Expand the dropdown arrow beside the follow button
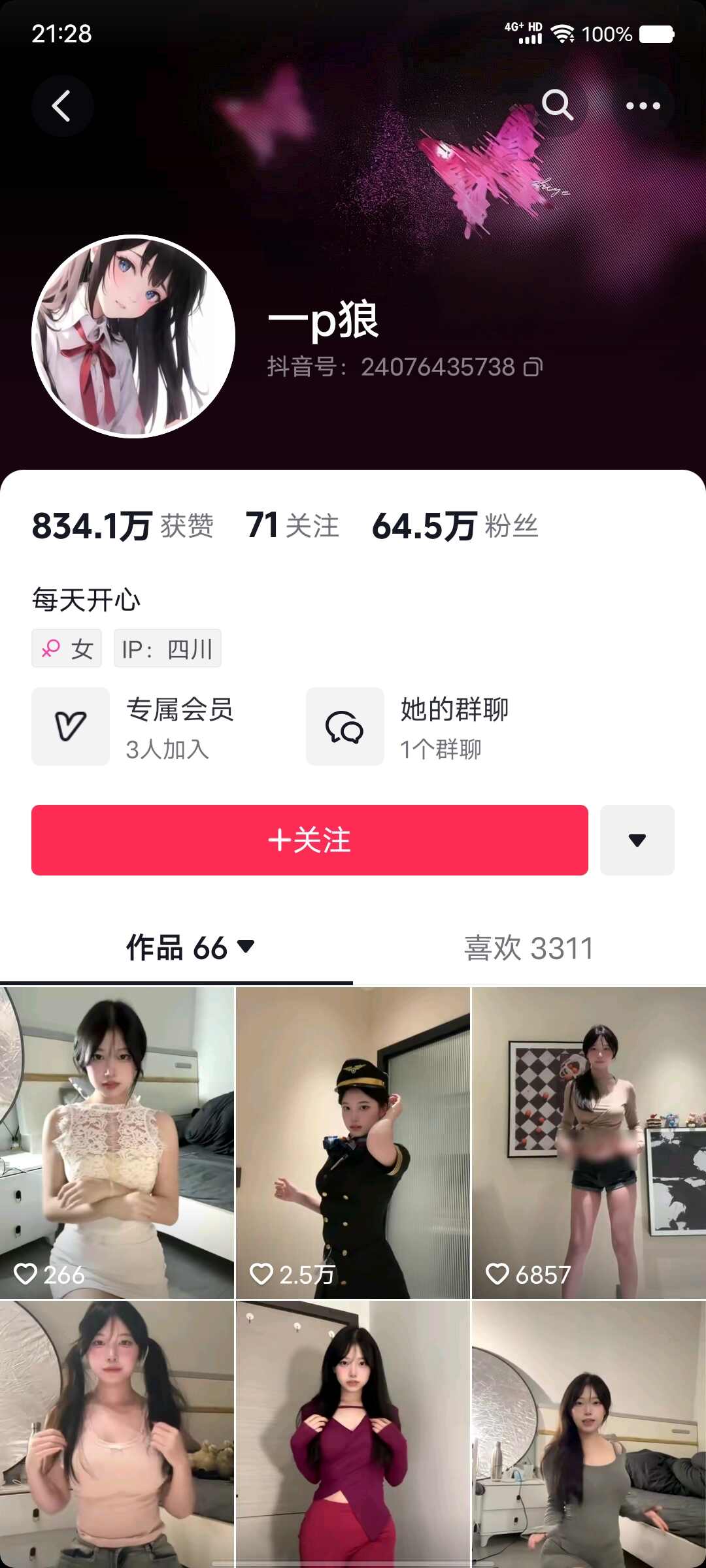 click(637, 840)
